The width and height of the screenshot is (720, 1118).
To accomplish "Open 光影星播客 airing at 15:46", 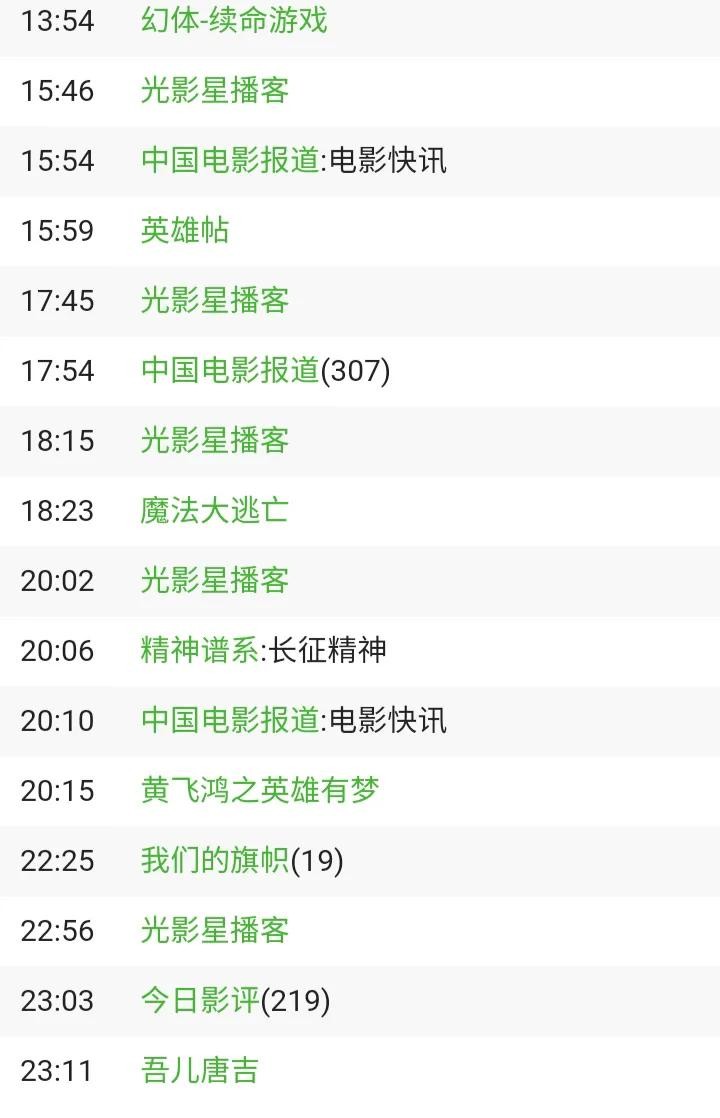I will click(x=215, y=90).
